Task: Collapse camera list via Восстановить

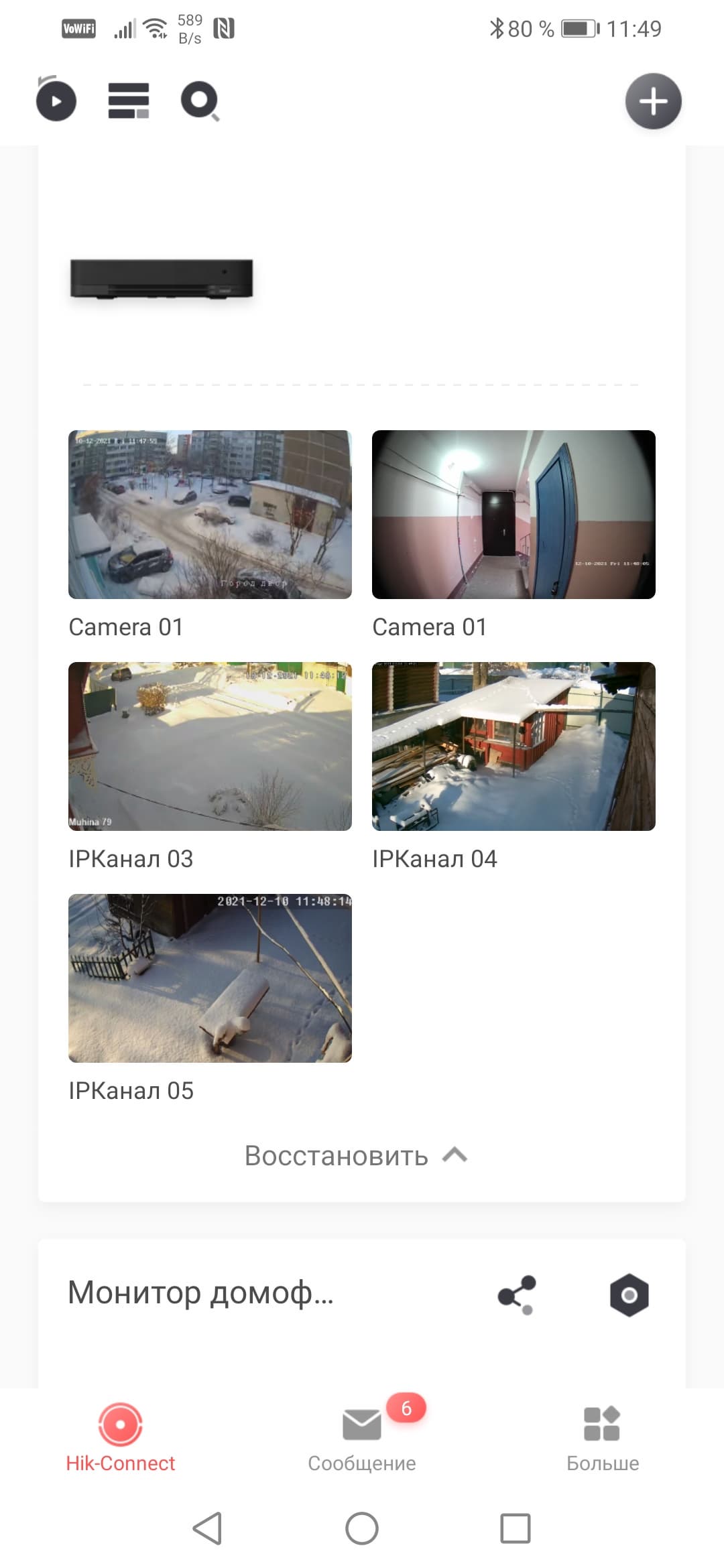Action: click(x=355, y=1156)
